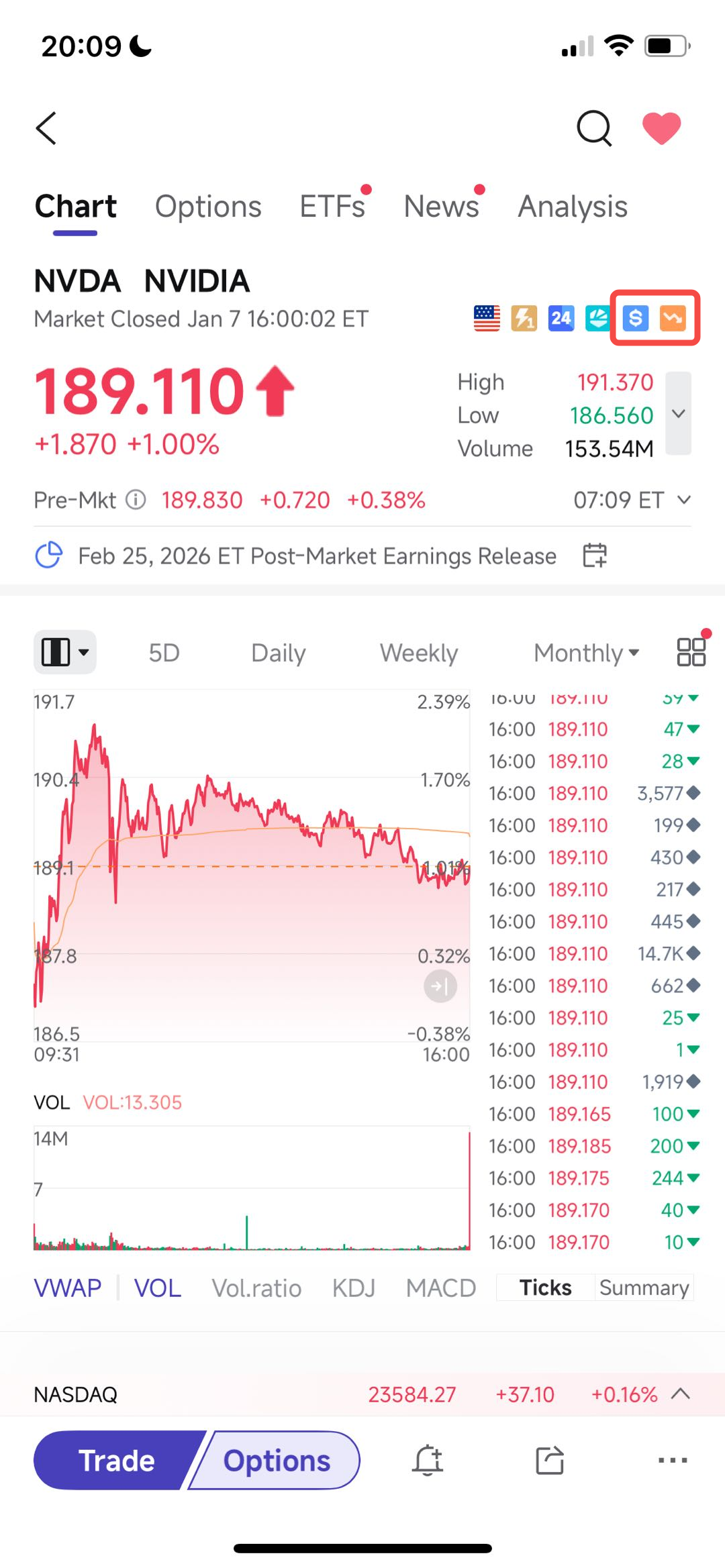Switch to the Options top tab
The height and width of the screenshot is (1568, 725).
pyautogui.click(x=208, y=207)
